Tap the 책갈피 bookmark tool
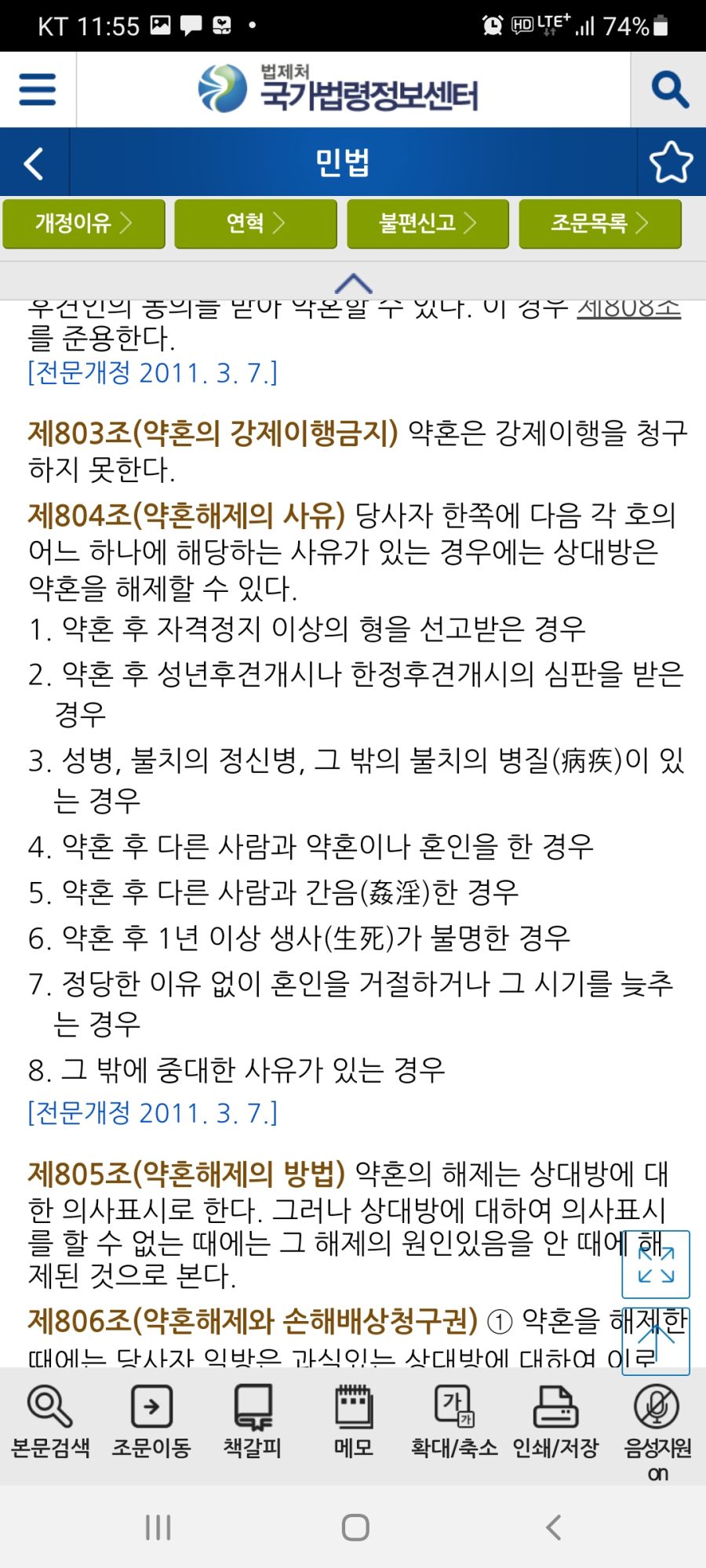Screen dimensions: 706x1568 (x=253, y=1422)
